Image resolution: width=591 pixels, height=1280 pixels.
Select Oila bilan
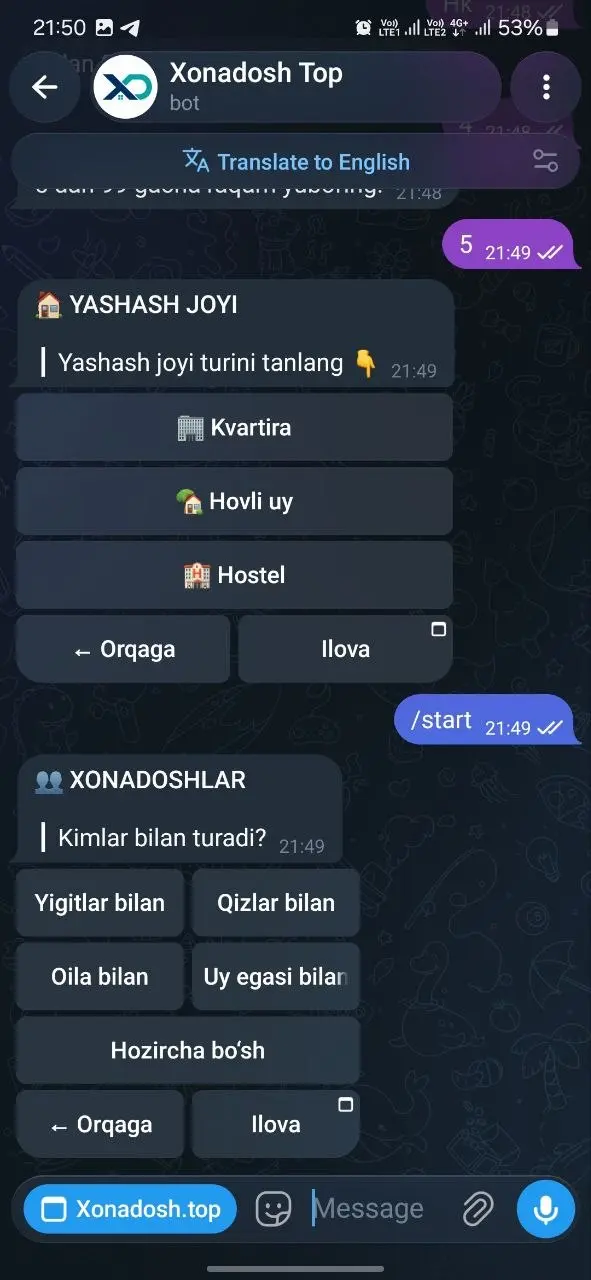[100, 977]
